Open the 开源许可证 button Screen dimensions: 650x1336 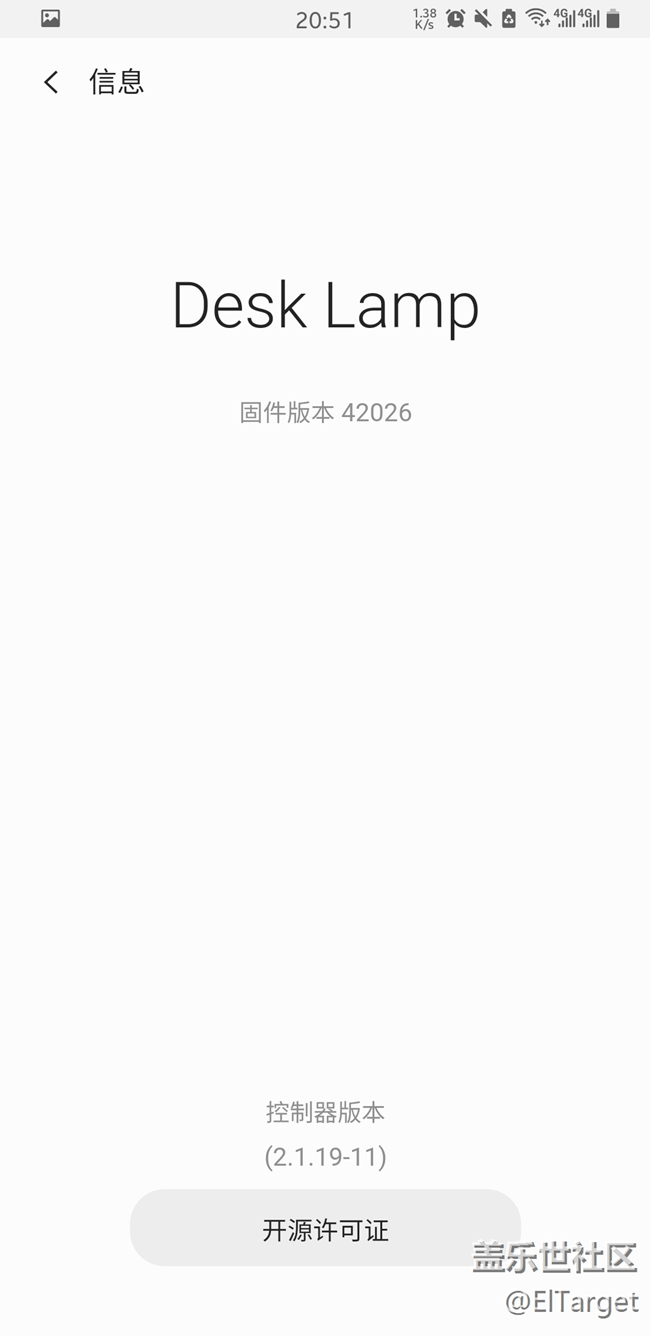[325, 1228]
